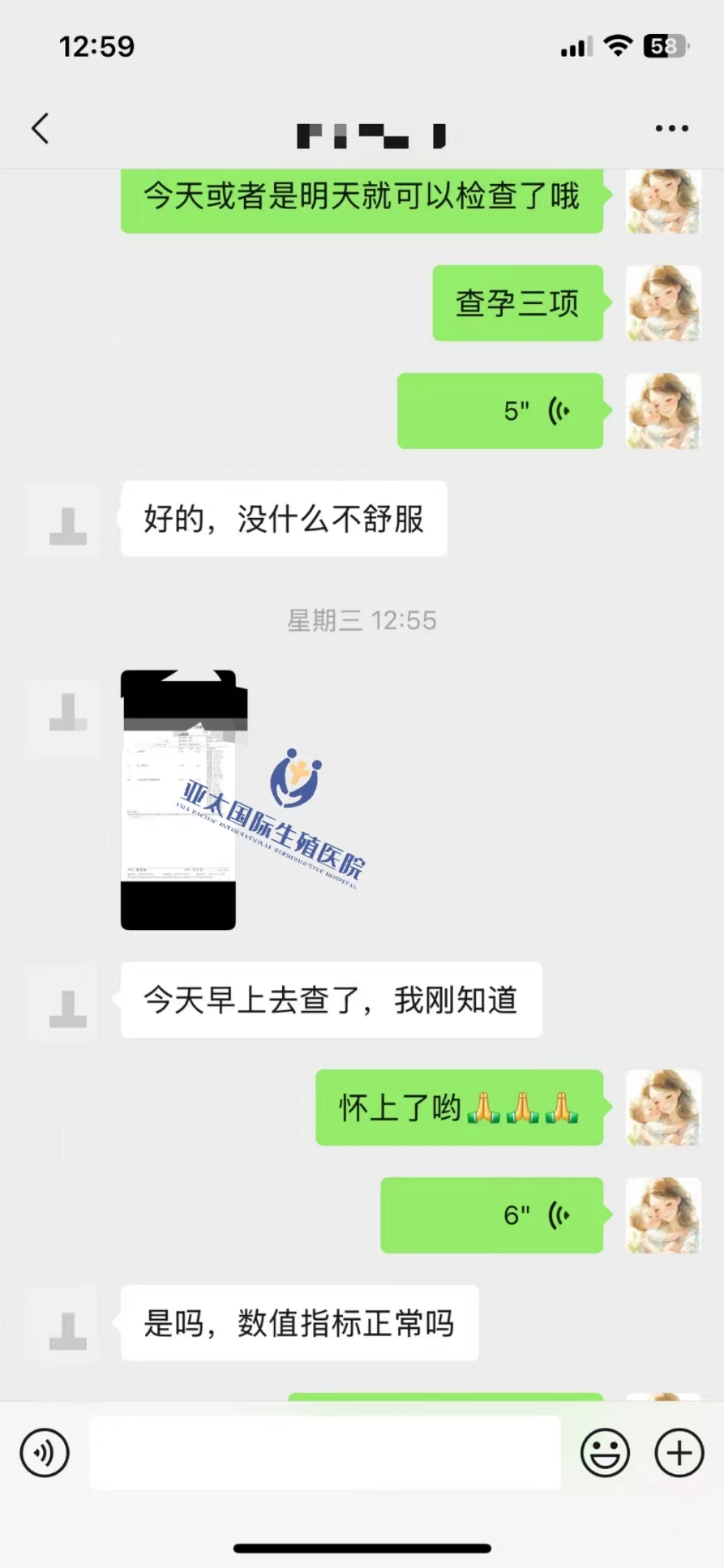Screen dimensions: 724x1568
Task: Open the plus attachment menu
Action: 679,1454
